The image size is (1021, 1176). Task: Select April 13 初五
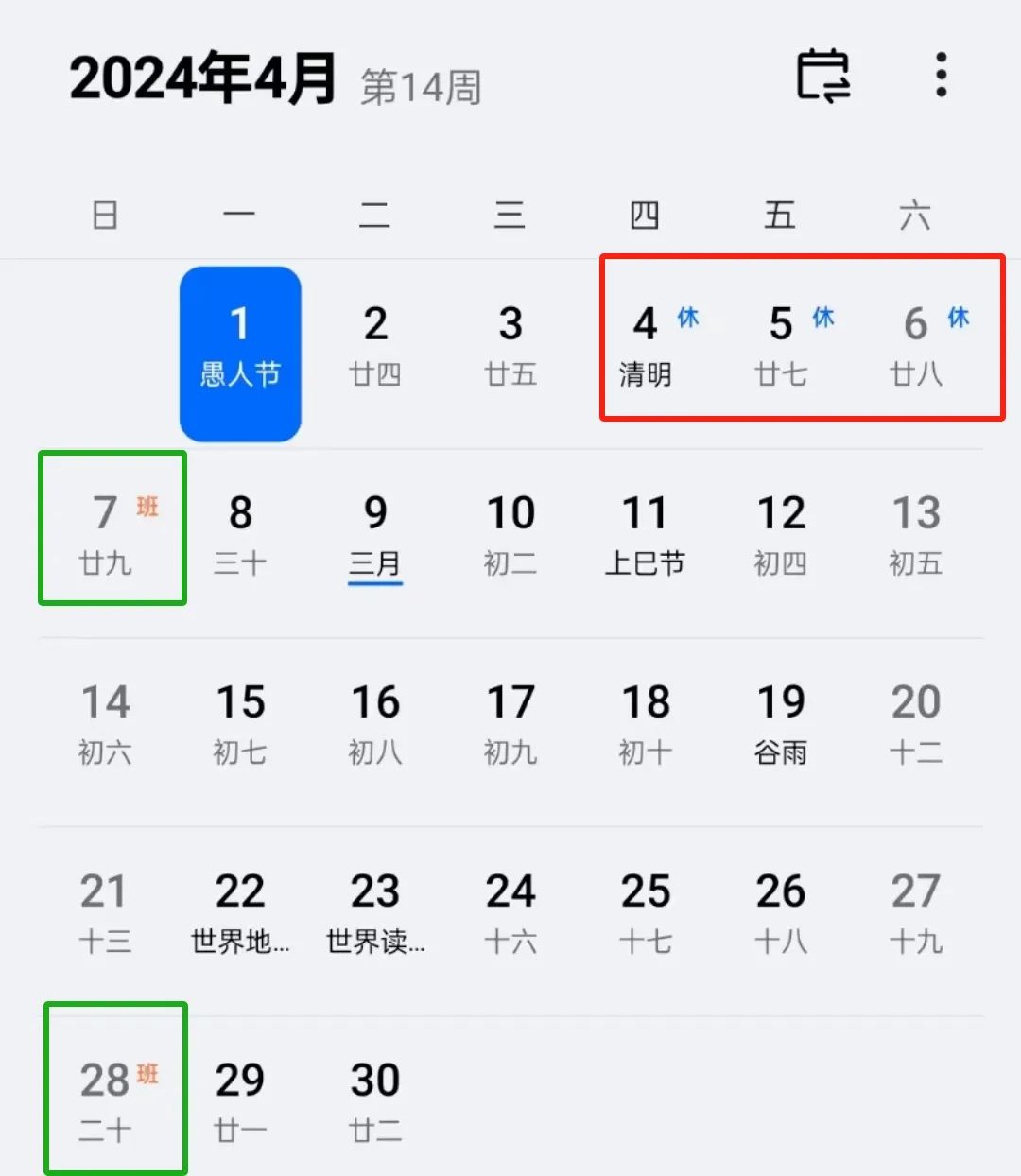pos(916,534)
